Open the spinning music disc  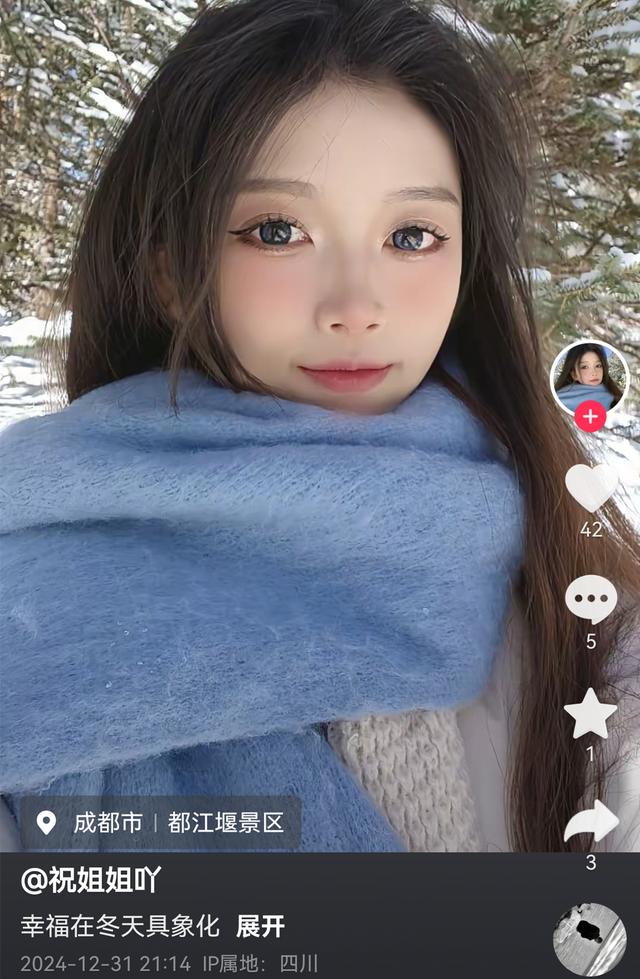point(589,939)
